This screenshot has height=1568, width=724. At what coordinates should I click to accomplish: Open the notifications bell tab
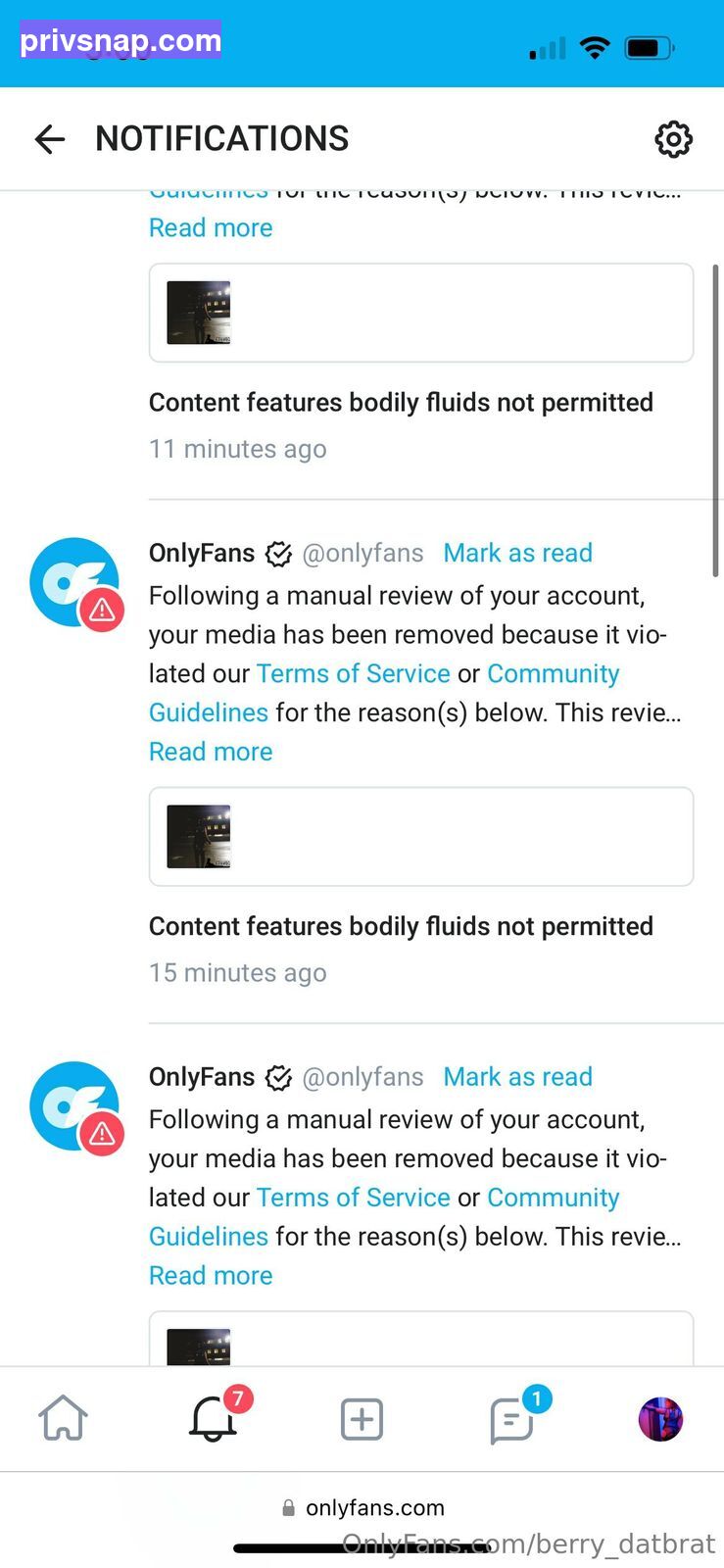[213, 1418]
